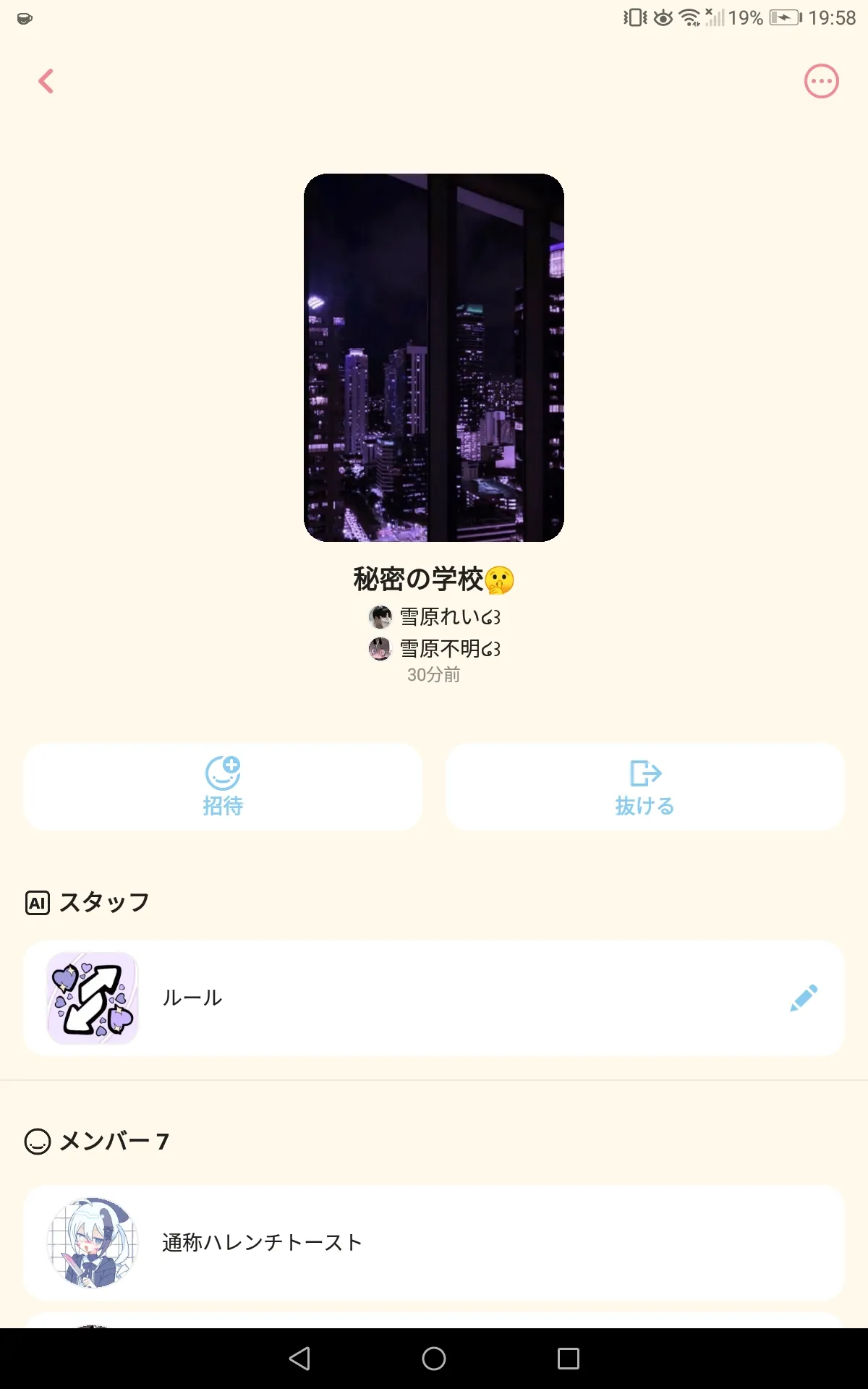Edit the ルール staff entry
This screenshot has height=1389, width=868.
click(x=804, y=998)
